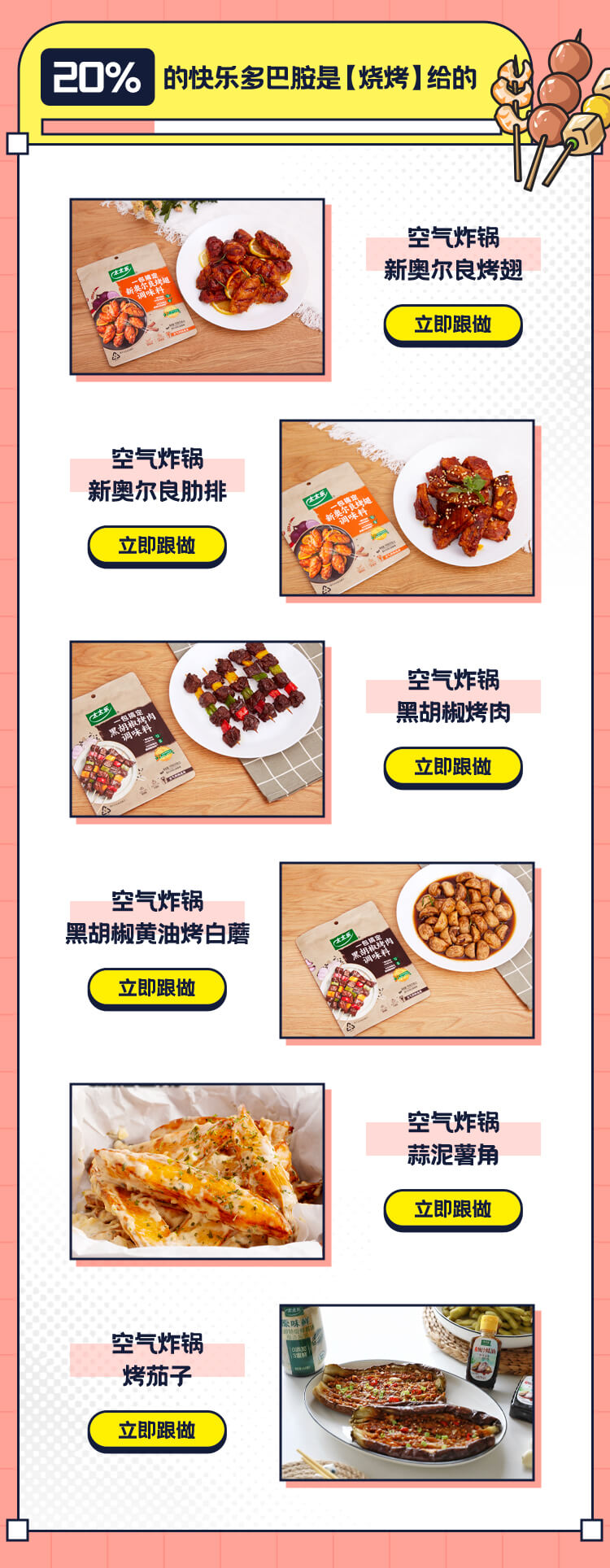The height and width of the screenshot is (1568, 610).
Task: Open the 烤茄子 roasted eggplant photo
Action: pos(407,1393)
